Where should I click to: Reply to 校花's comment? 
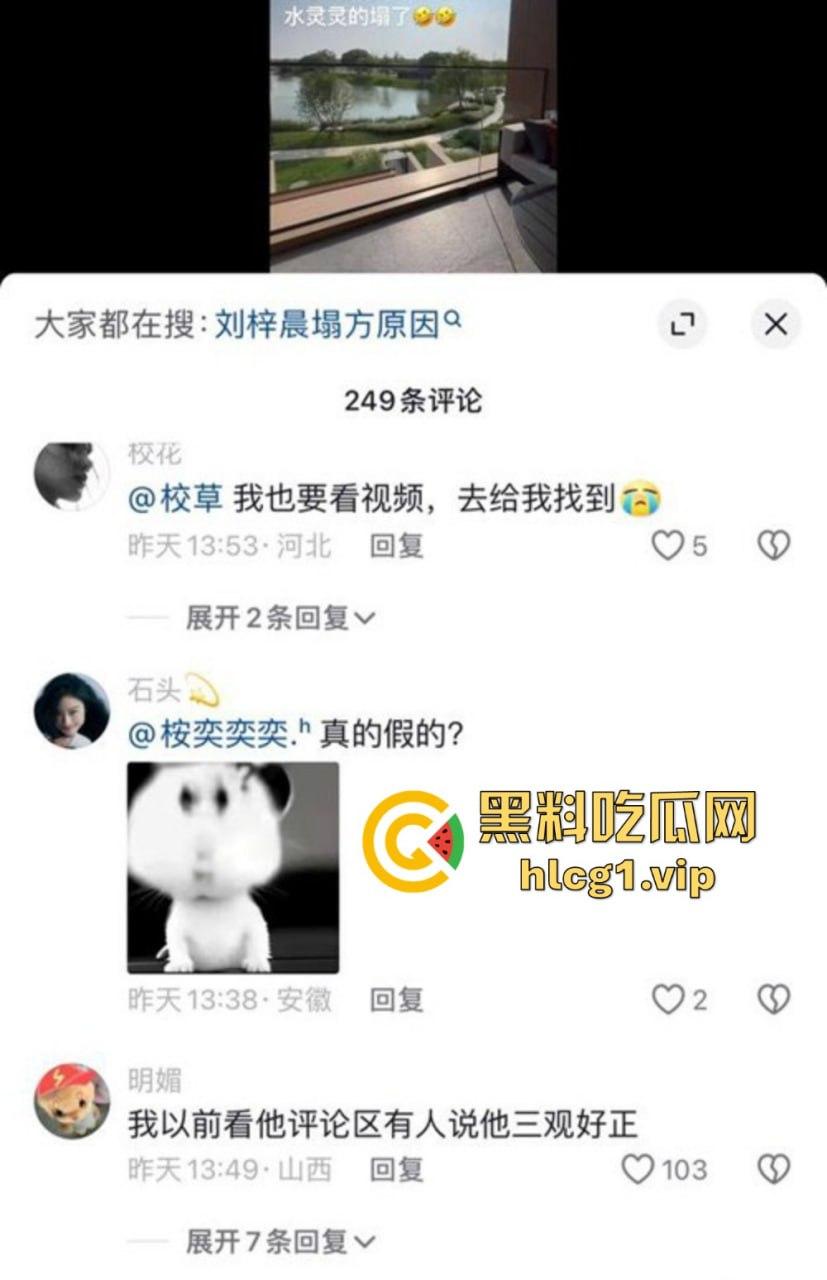pyautogui.click(x=396, y=545)
